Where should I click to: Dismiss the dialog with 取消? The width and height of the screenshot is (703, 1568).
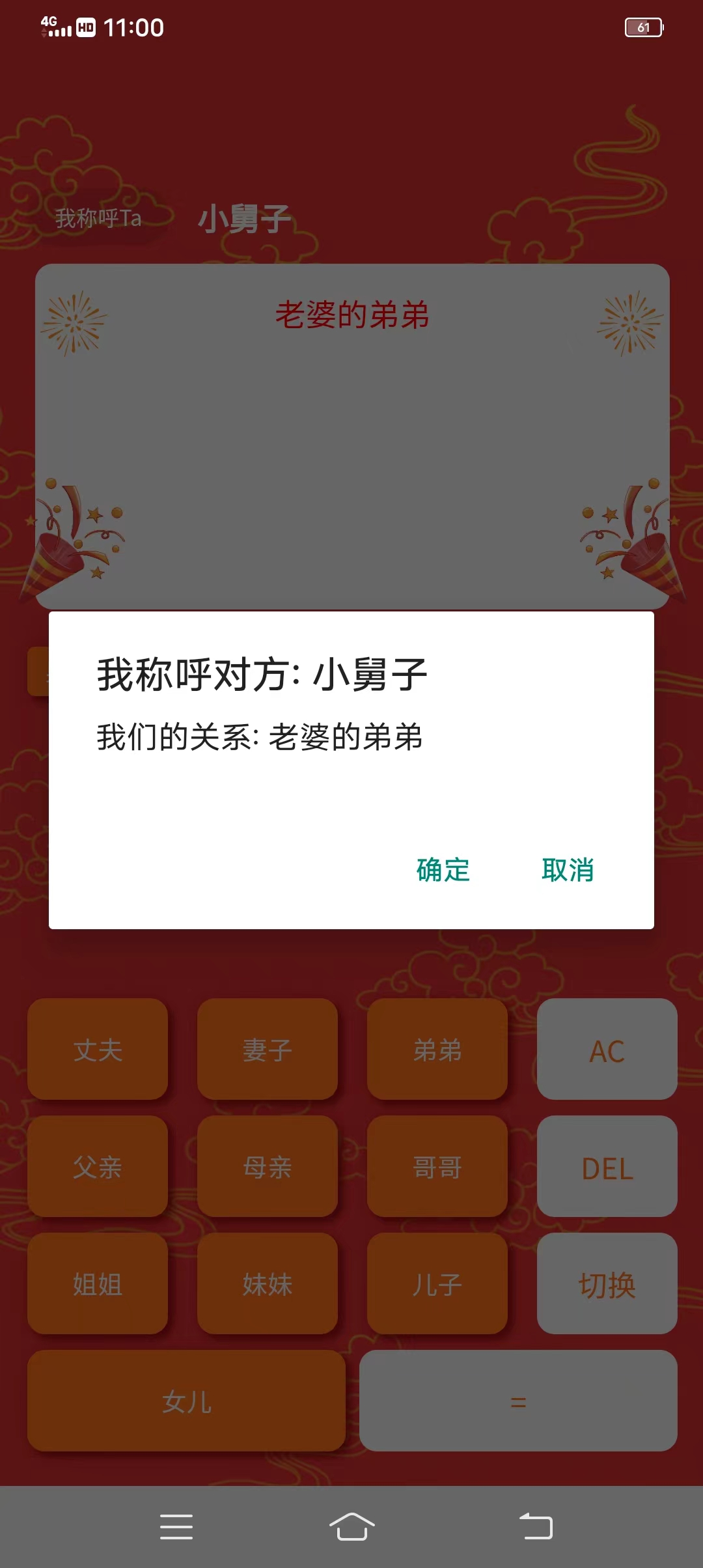coord(567,871)
